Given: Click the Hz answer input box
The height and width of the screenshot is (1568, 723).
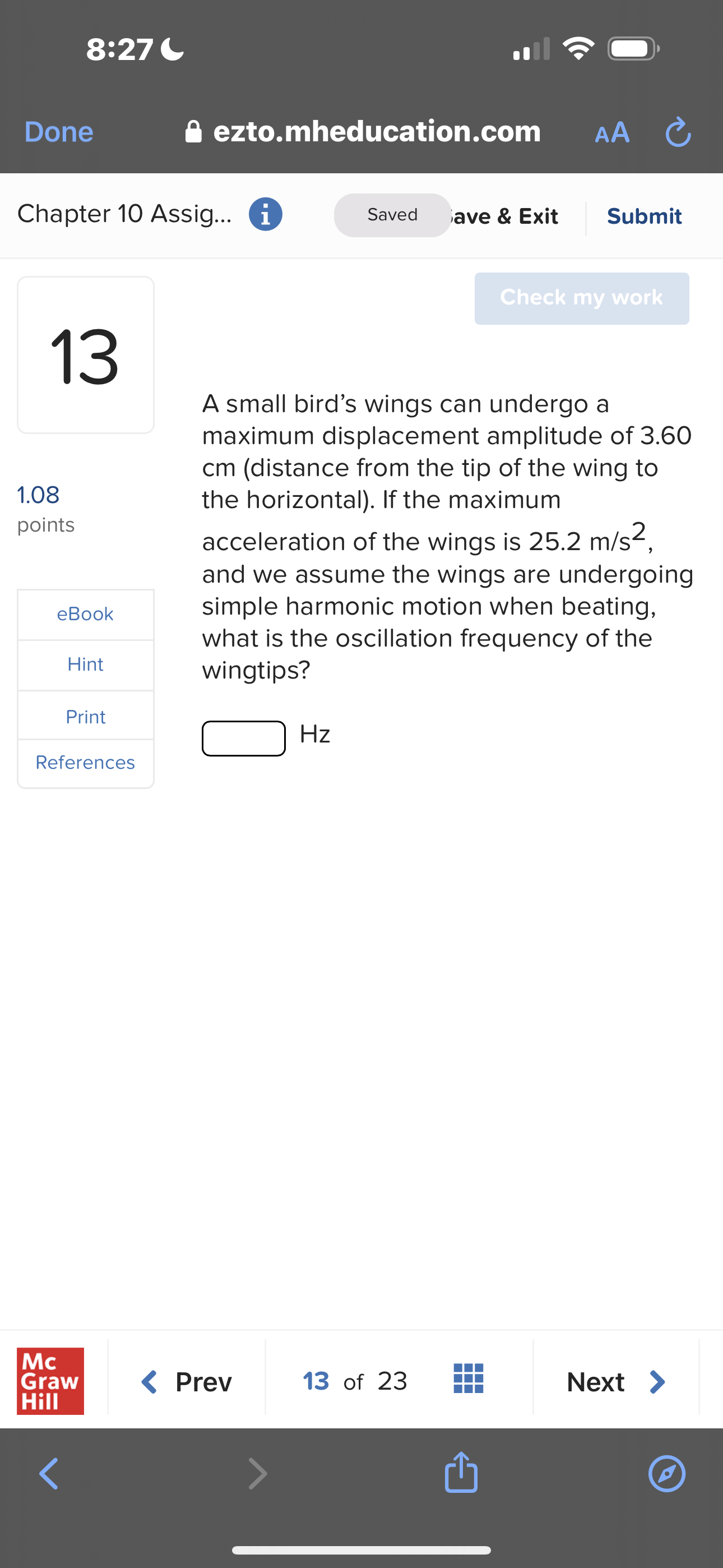Looking at the screenshot, I should click(243, 738).
